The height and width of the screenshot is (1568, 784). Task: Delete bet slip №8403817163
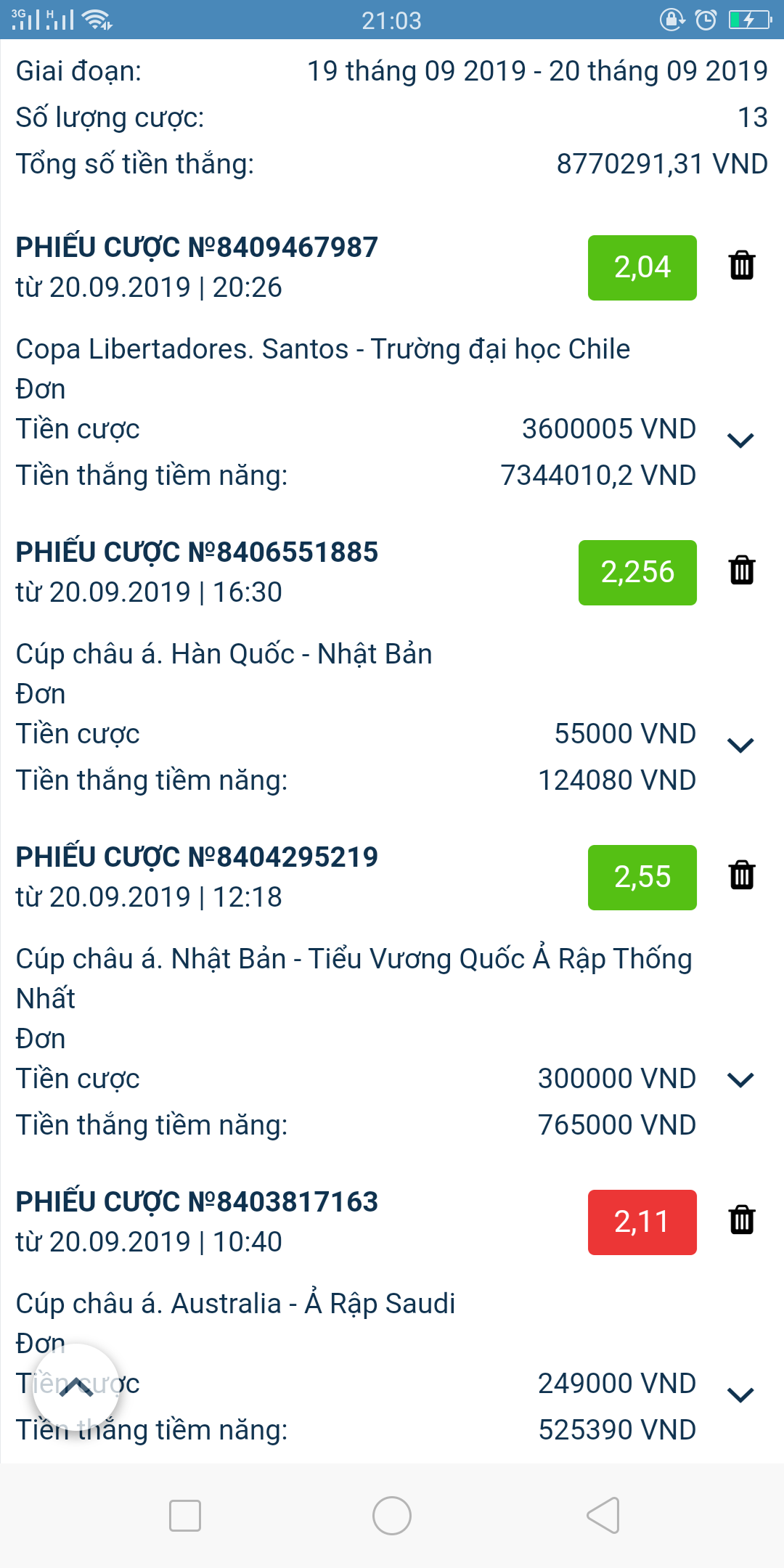(741, 1220)
